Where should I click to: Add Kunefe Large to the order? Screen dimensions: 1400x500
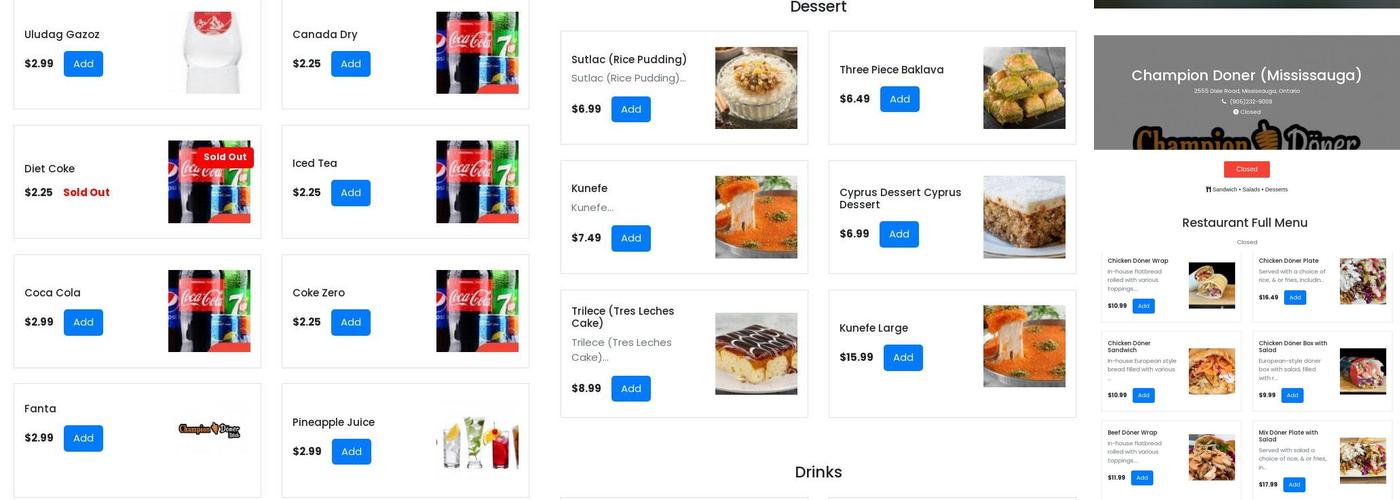pos(902,358)
